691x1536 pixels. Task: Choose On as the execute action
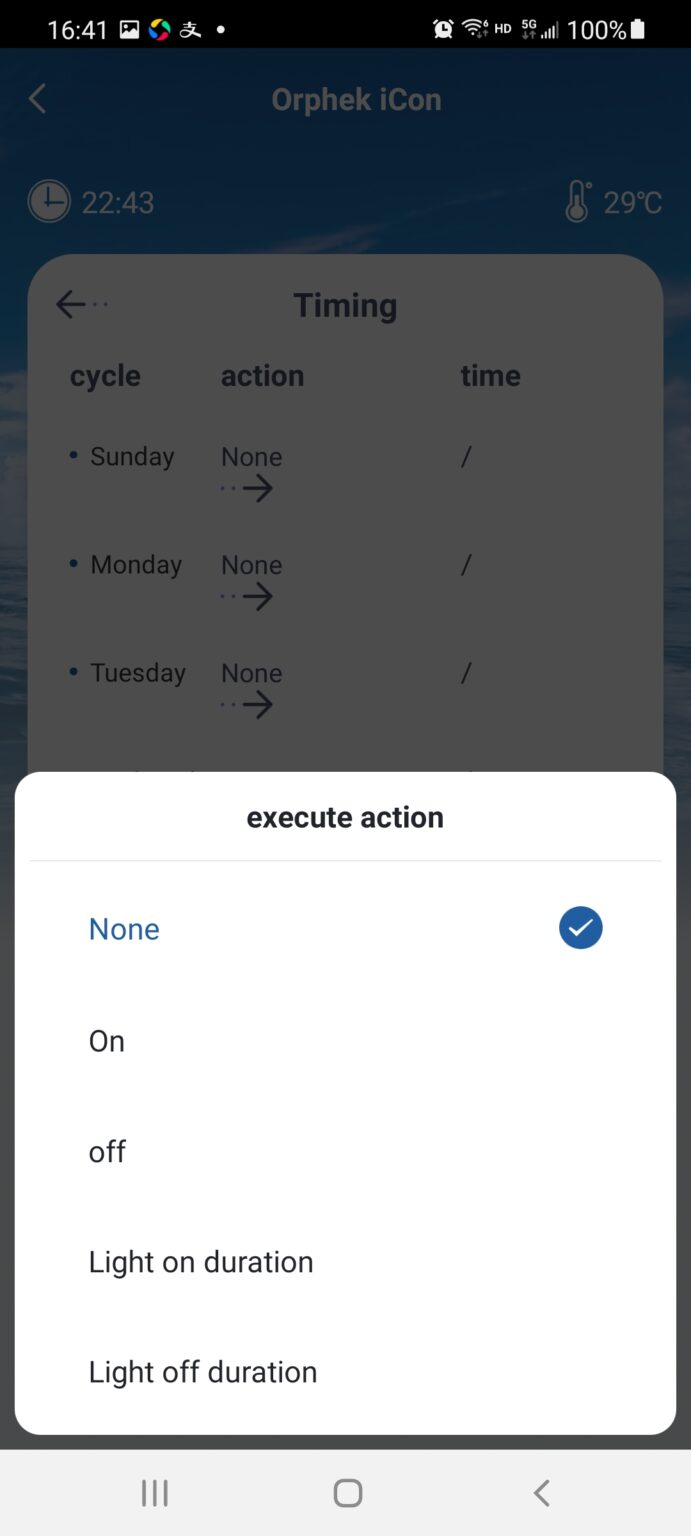(345, 1041)
